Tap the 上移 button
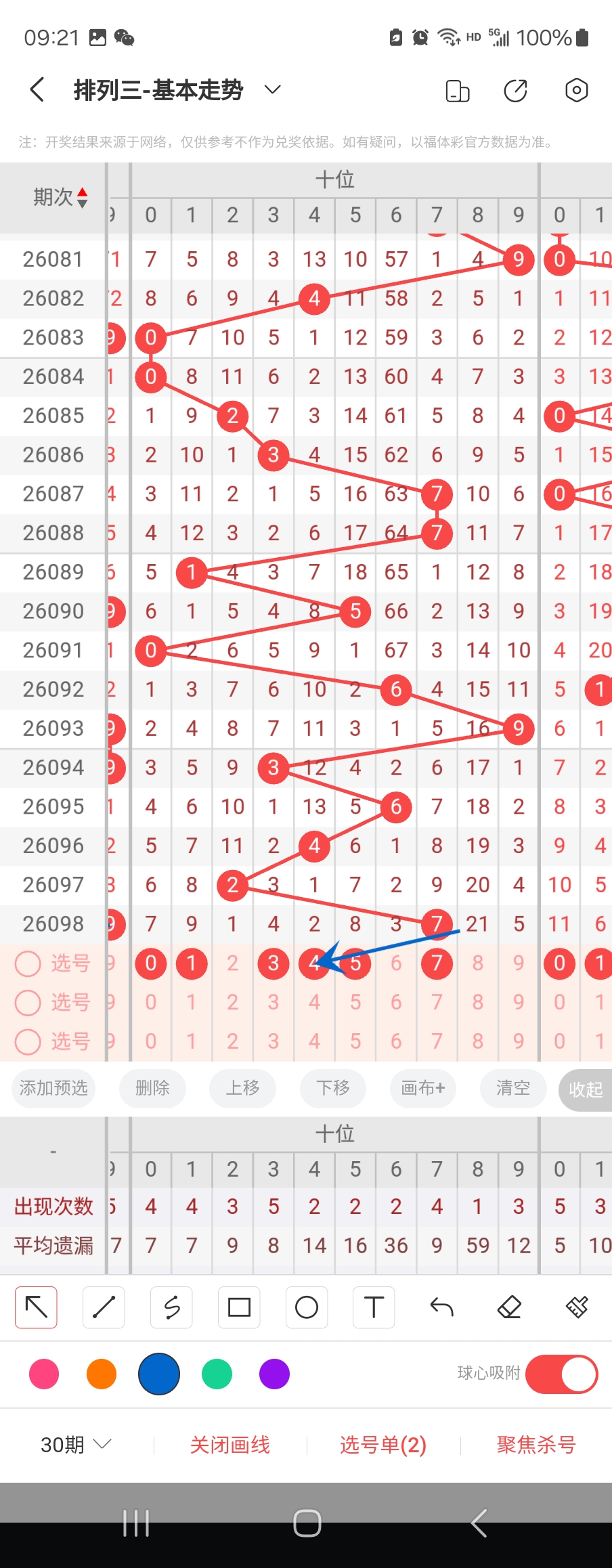Viewport: 612px width, 1568px height. pos(242,1088)
